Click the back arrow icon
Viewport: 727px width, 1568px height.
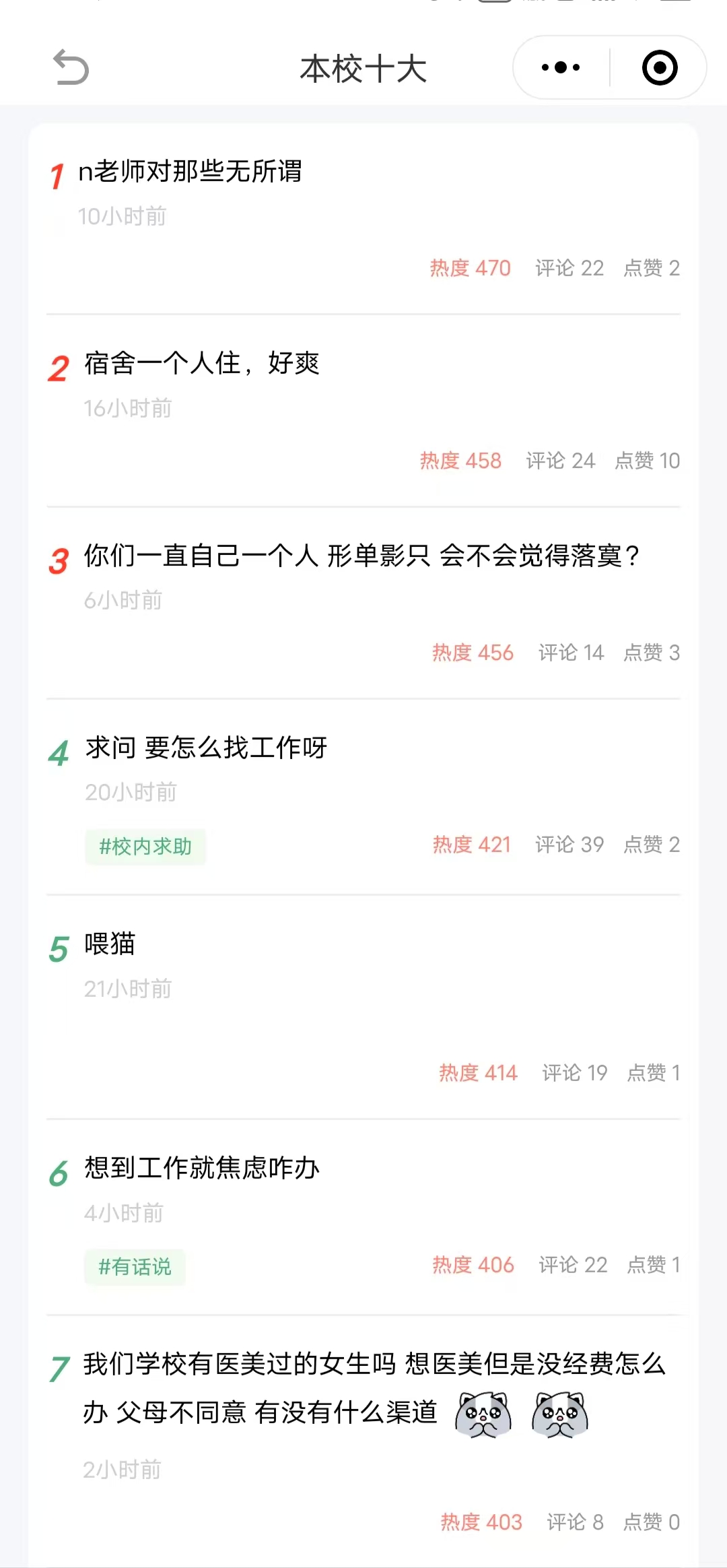73,67
